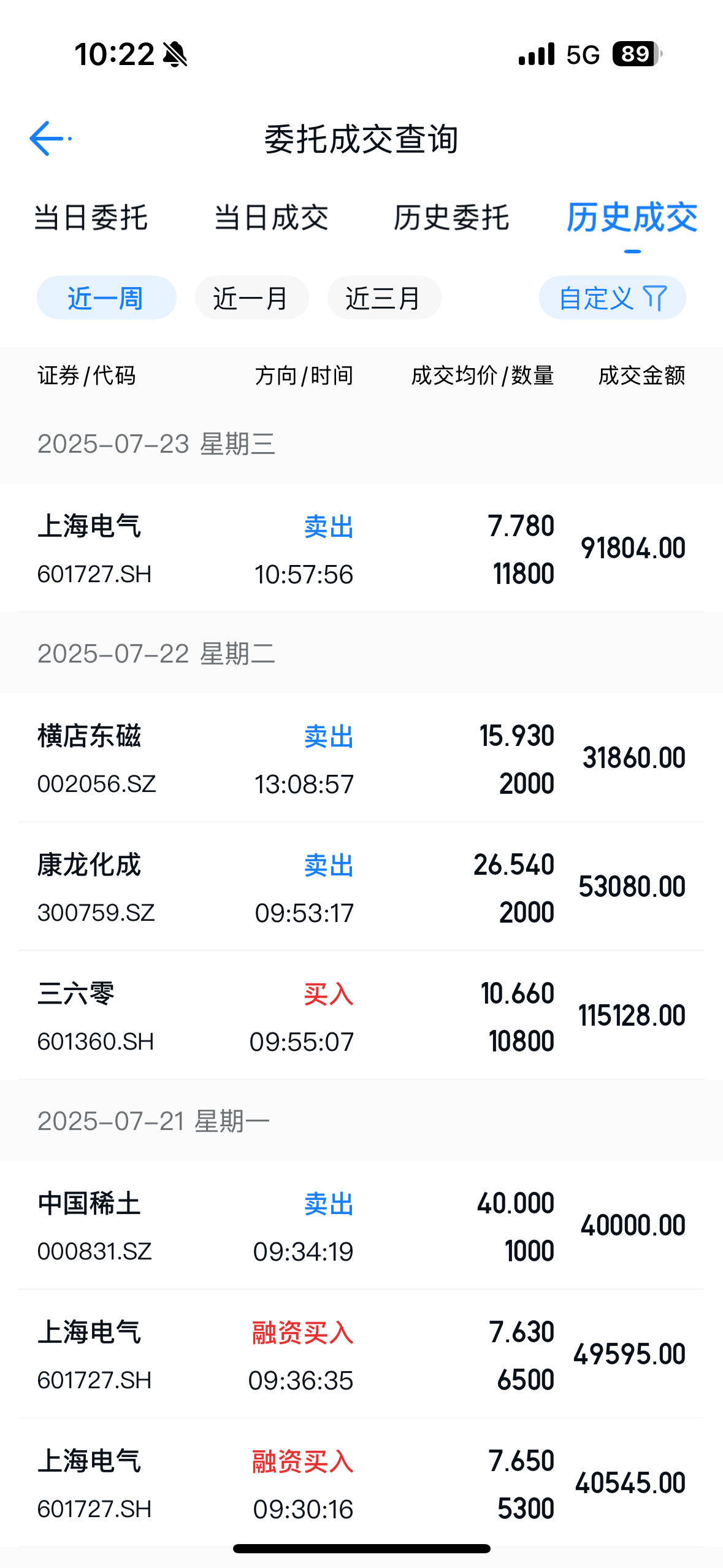
Task: Open the 历史委托 tab
Action: [451, 218]
